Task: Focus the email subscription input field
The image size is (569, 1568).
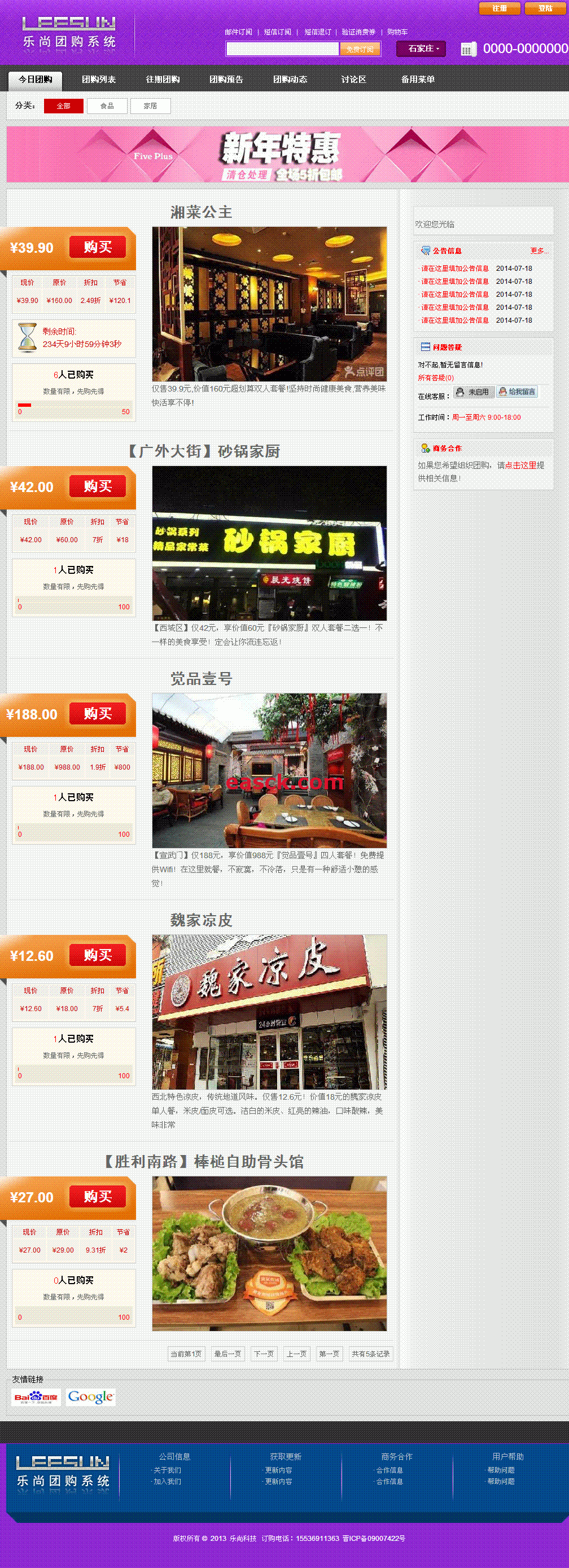Action: coord(282,49)
